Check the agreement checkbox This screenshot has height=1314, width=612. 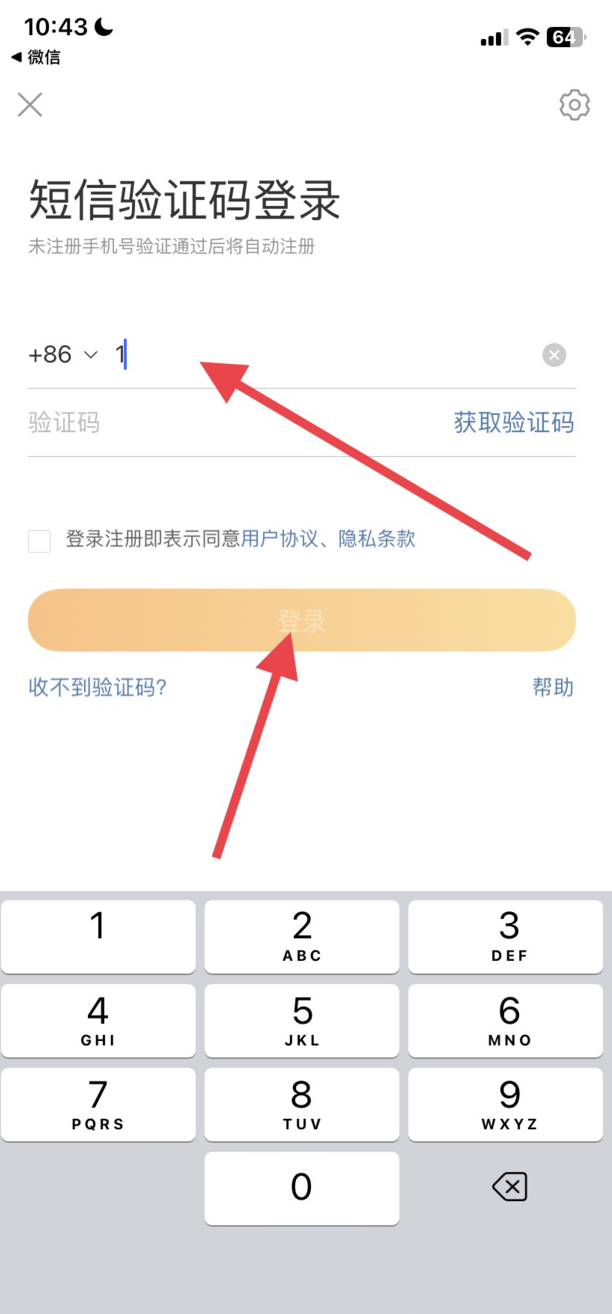click(x=39, y=541)
